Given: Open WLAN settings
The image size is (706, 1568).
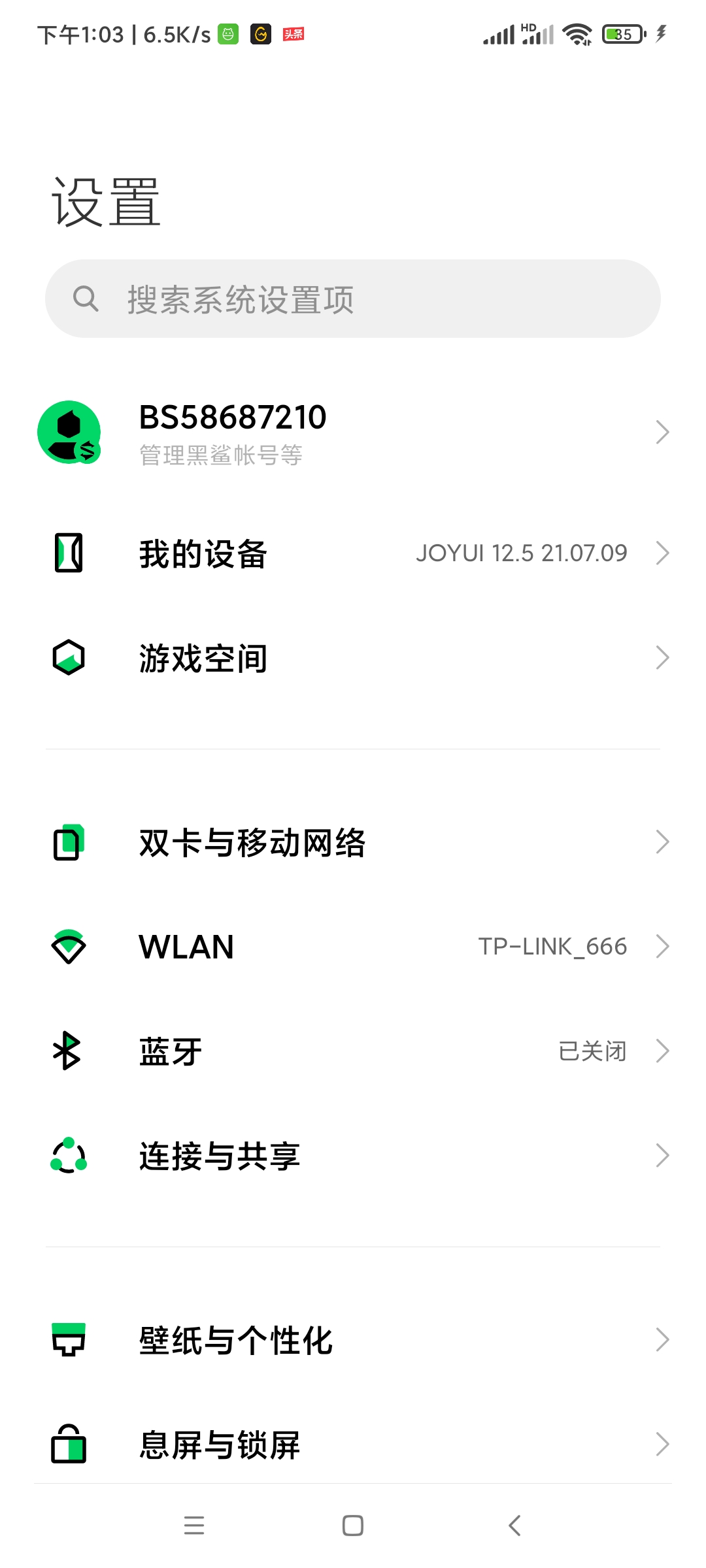Looking at the screenshot, I should coord(353,947).
